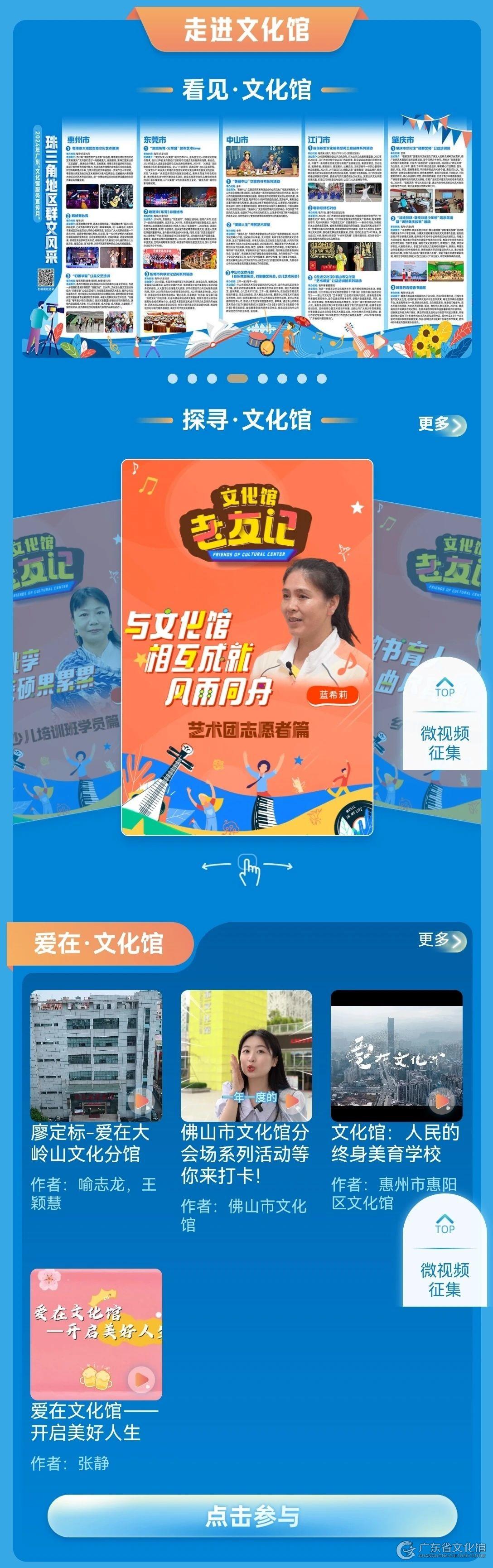Open 更多 in the 爱在·文化馆 section
Image resolution: width=493 pixels, height=1568 pixels.
tap(441, 940)
